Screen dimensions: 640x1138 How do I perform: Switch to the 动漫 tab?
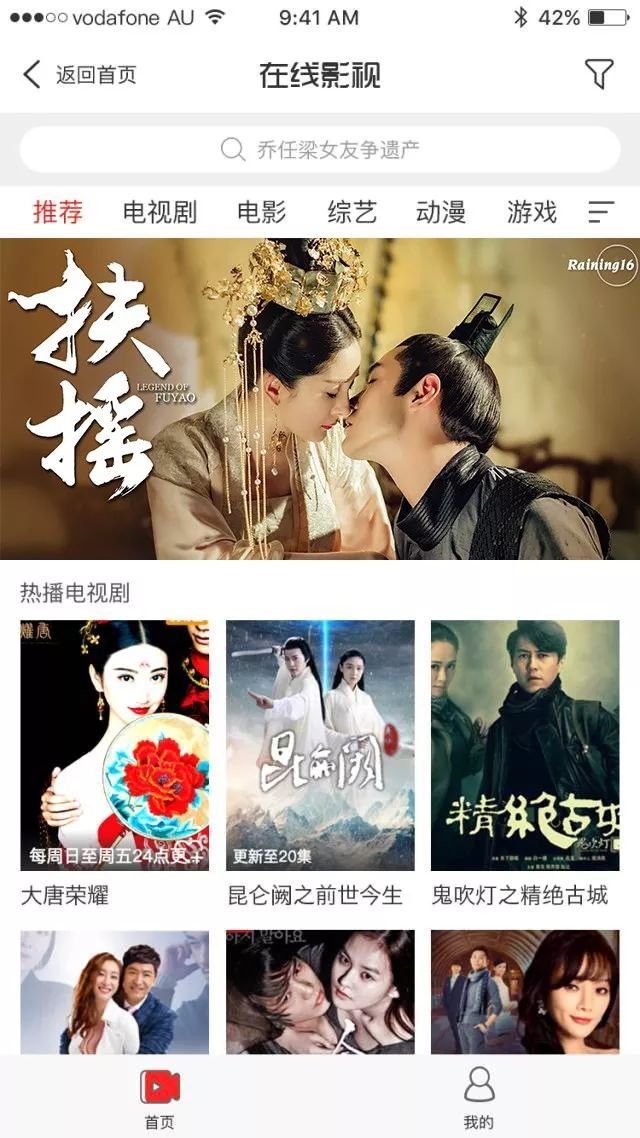click(x=441, y=212)
